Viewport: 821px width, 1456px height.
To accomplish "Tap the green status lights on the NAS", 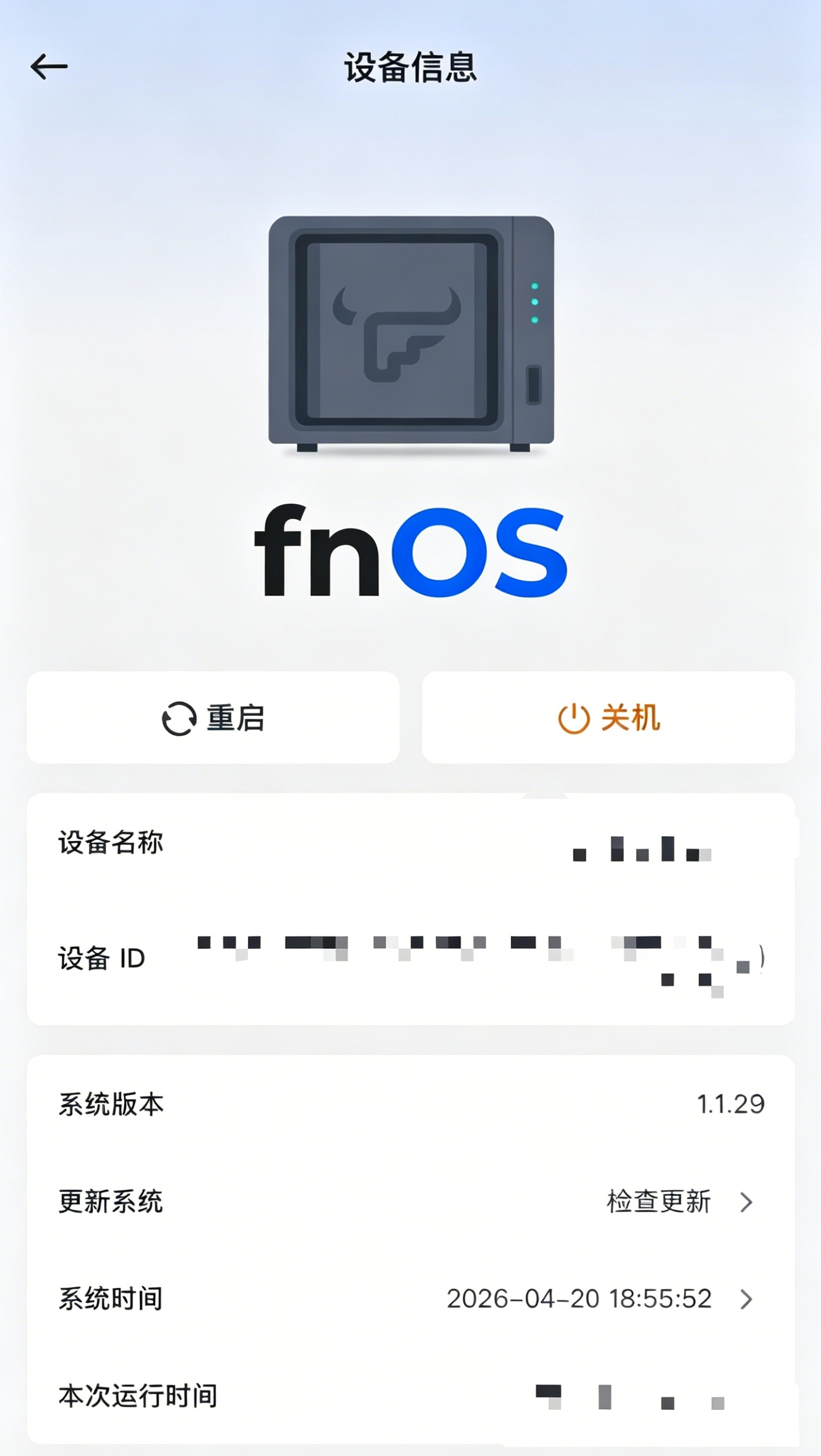I will click(x=536, y=302).
